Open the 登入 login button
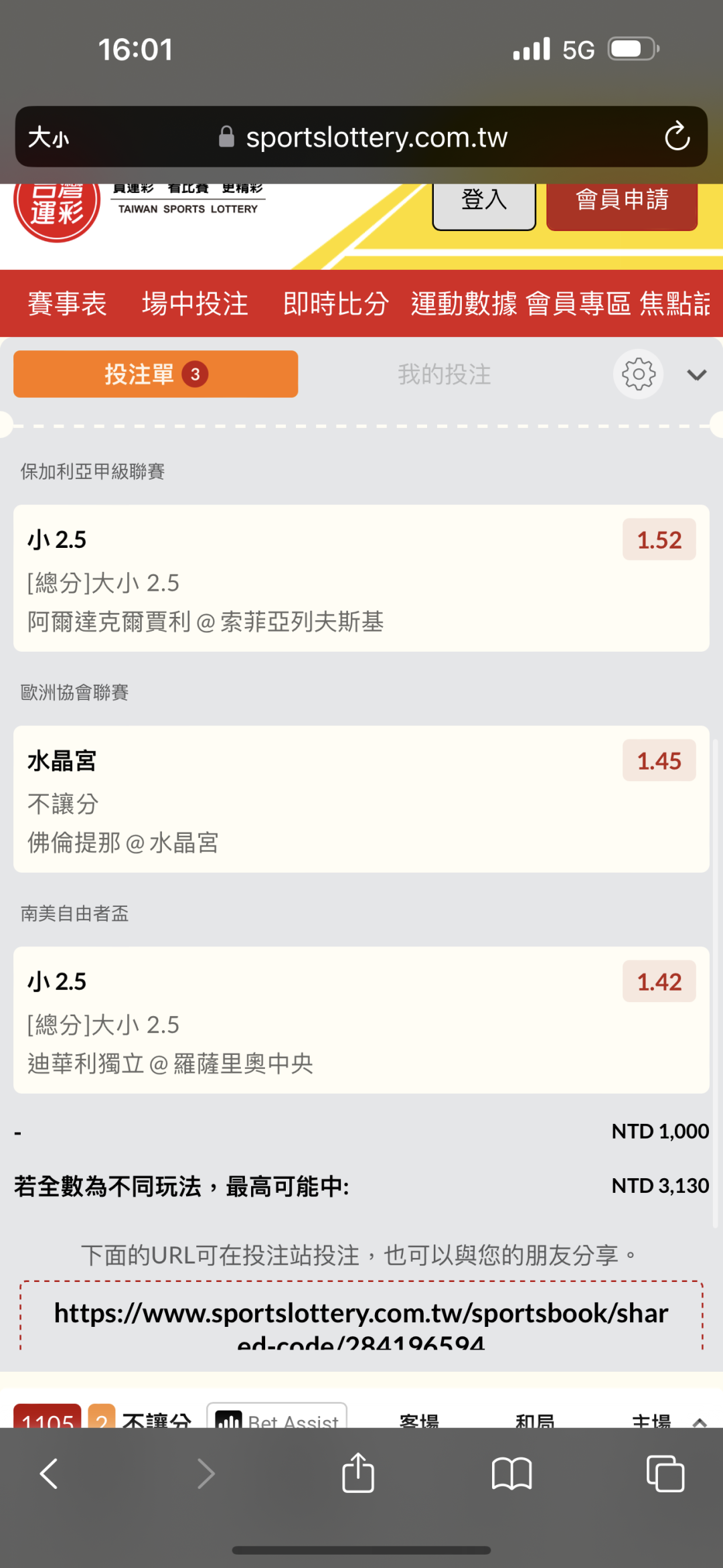The width and height of the screenshot is (723, 1568). (x=484, y=204)
